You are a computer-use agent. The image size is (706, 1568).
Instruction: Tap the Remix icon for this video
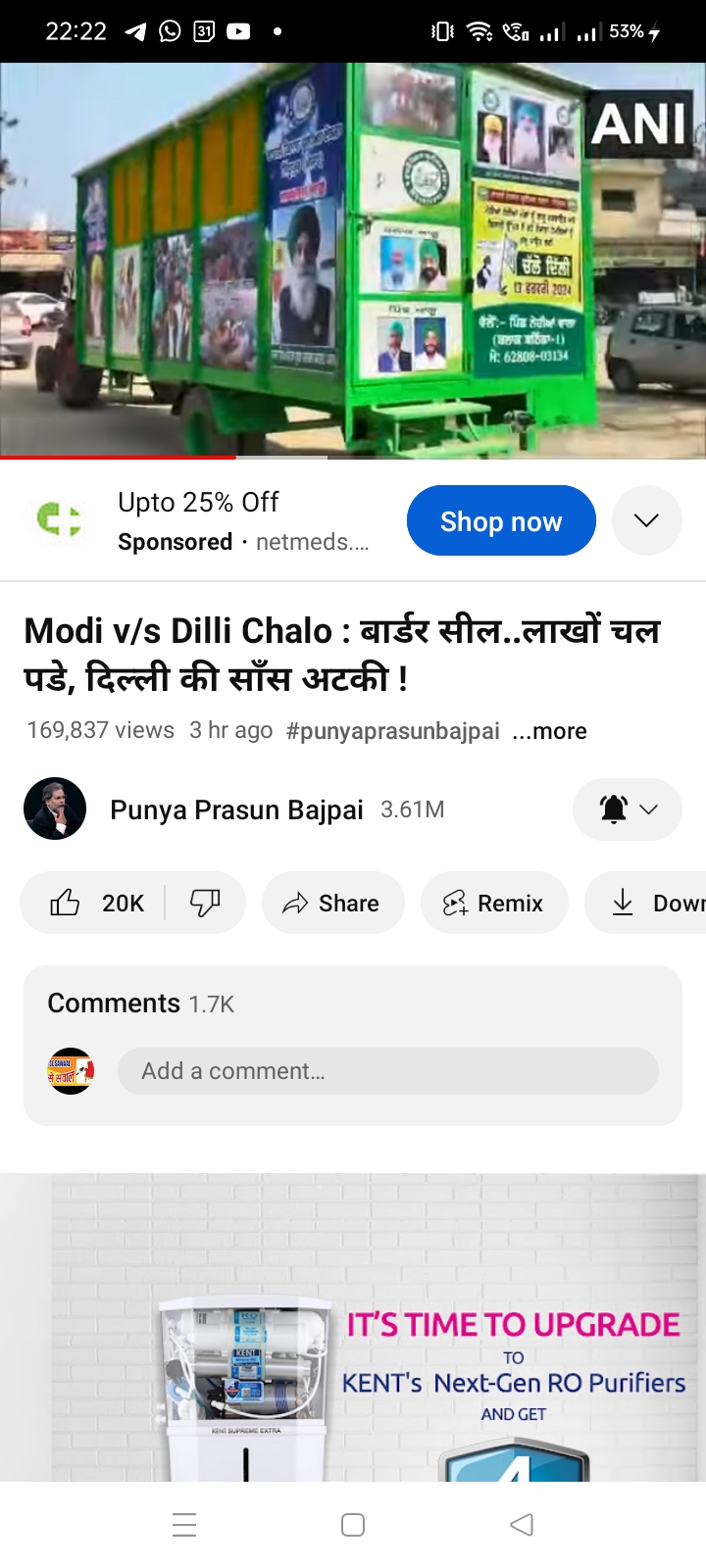(494, 903)
